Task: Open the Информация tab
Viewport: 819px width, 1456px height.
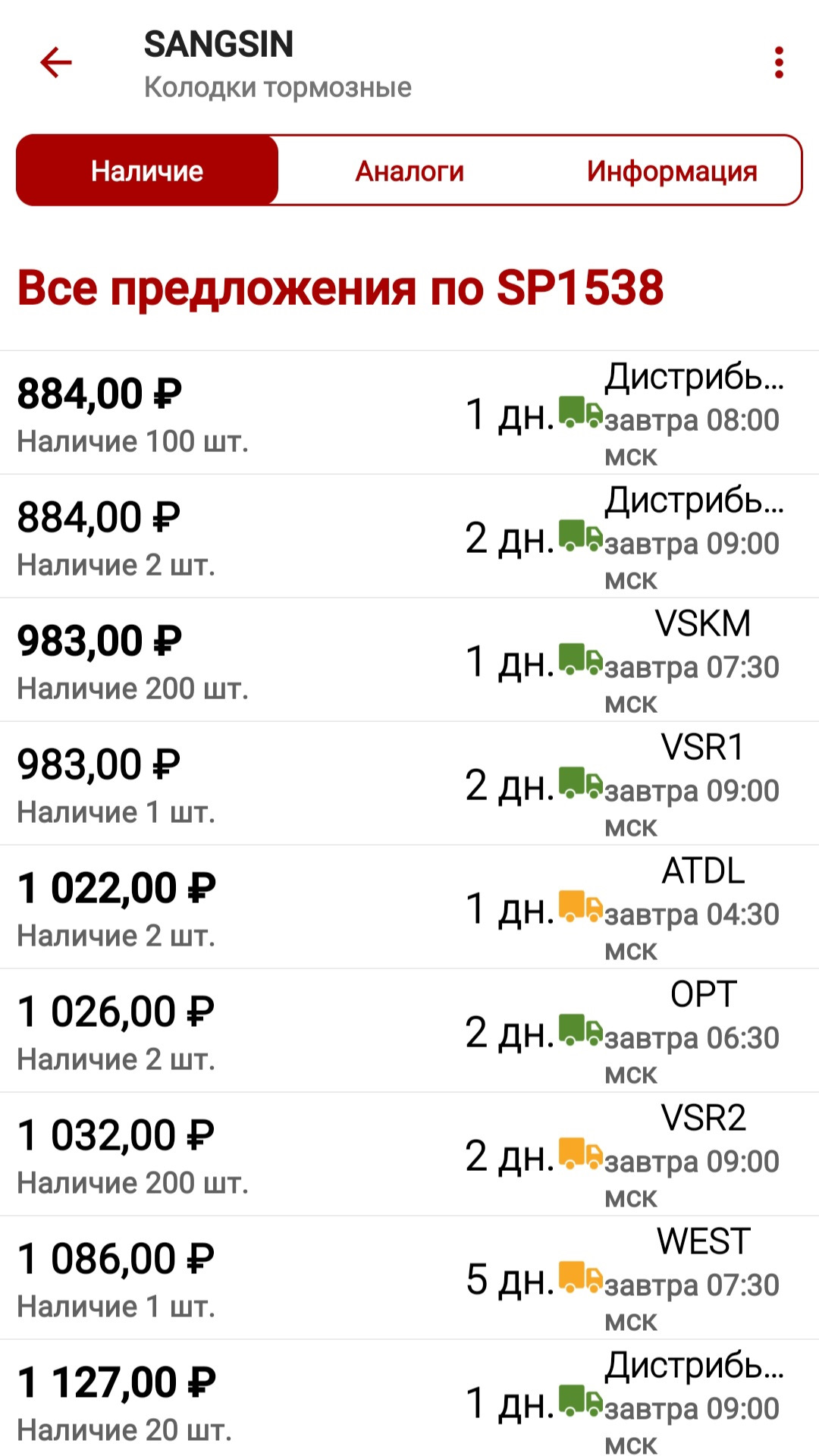Action: [x=672, y=171]
